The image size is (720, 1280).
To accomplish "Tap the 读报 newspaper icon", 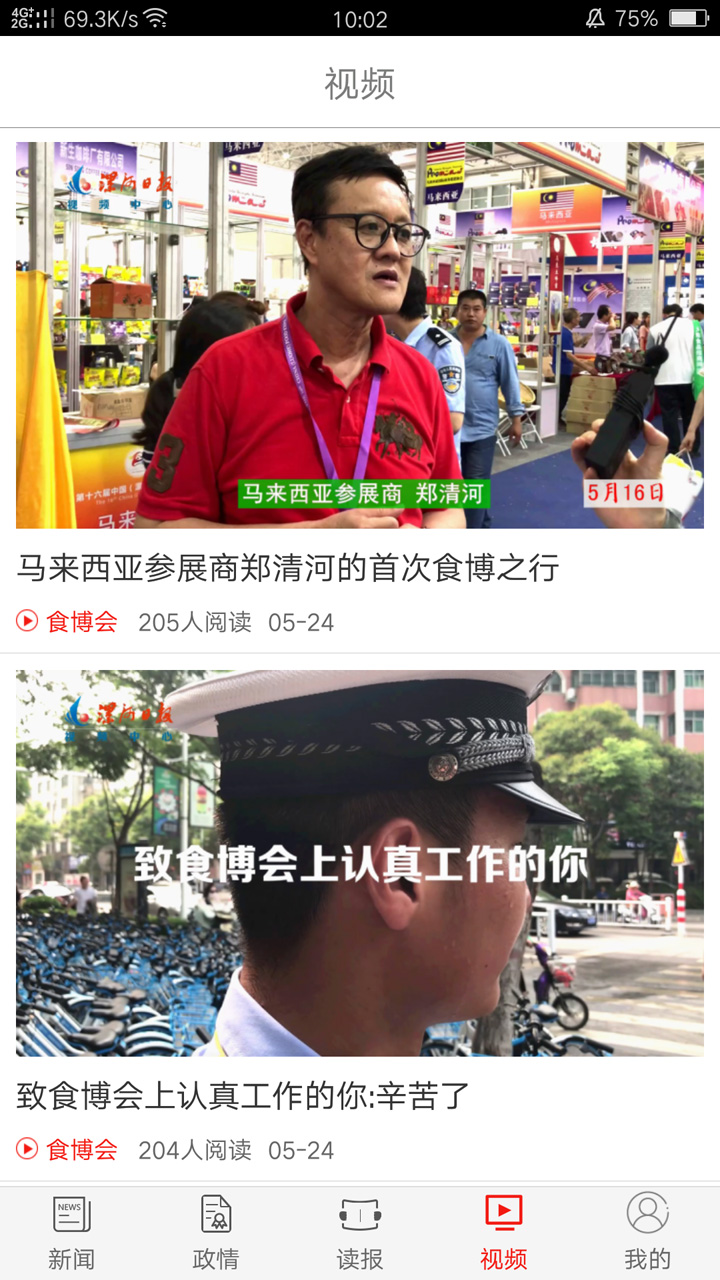I will pos(359,1215).
